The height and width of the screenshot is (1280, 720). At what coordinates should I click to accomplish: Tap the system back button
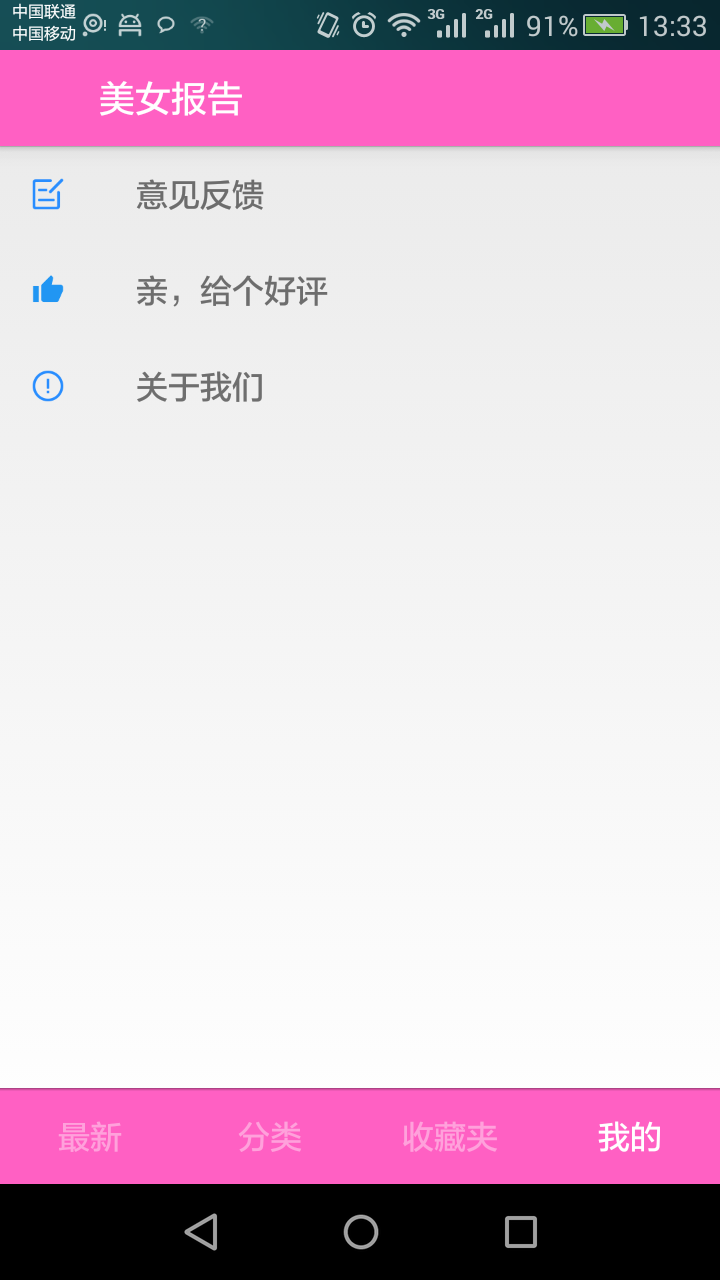pos(201,1232)
